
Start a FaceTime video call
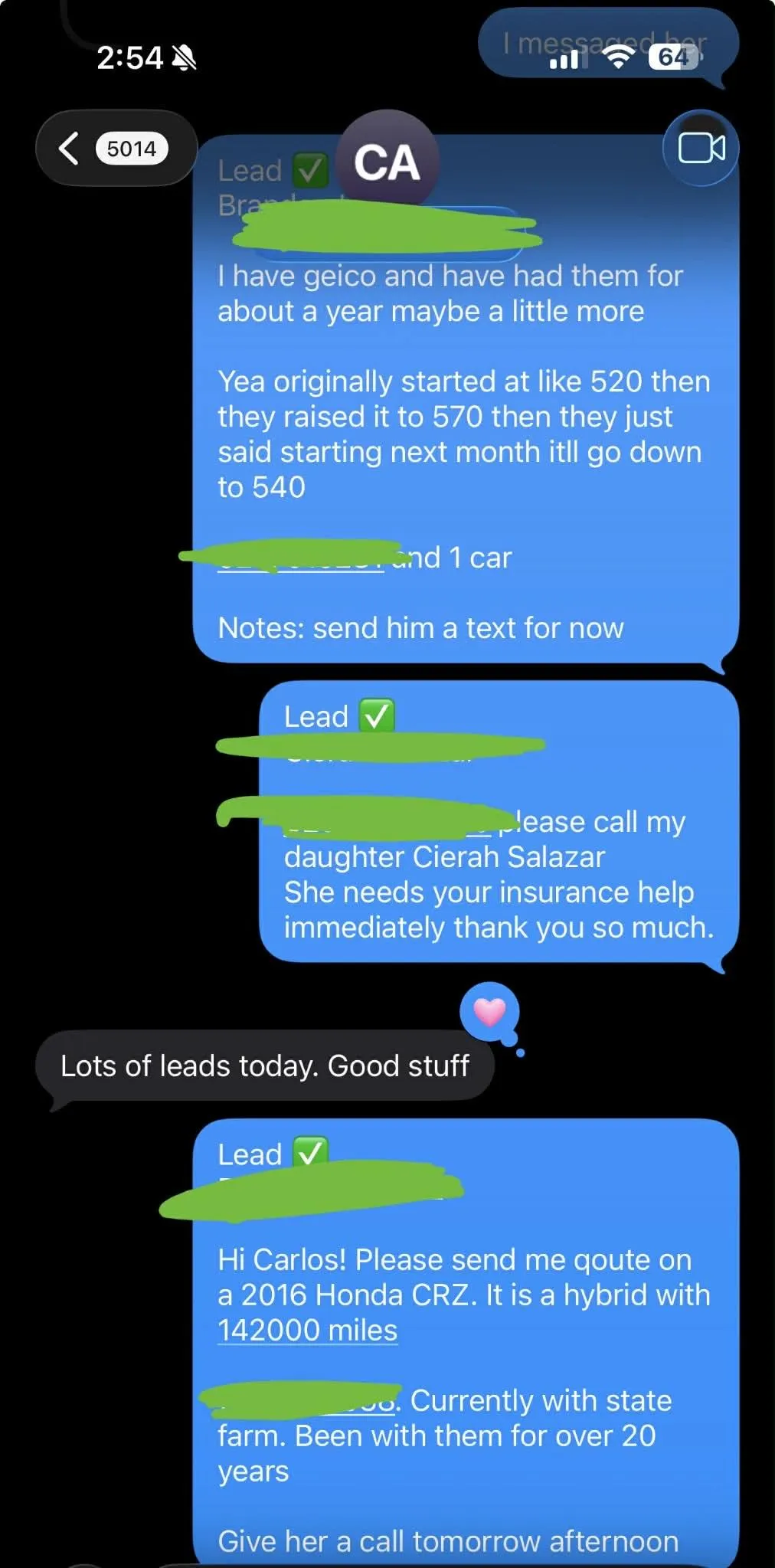pos(701,148)
